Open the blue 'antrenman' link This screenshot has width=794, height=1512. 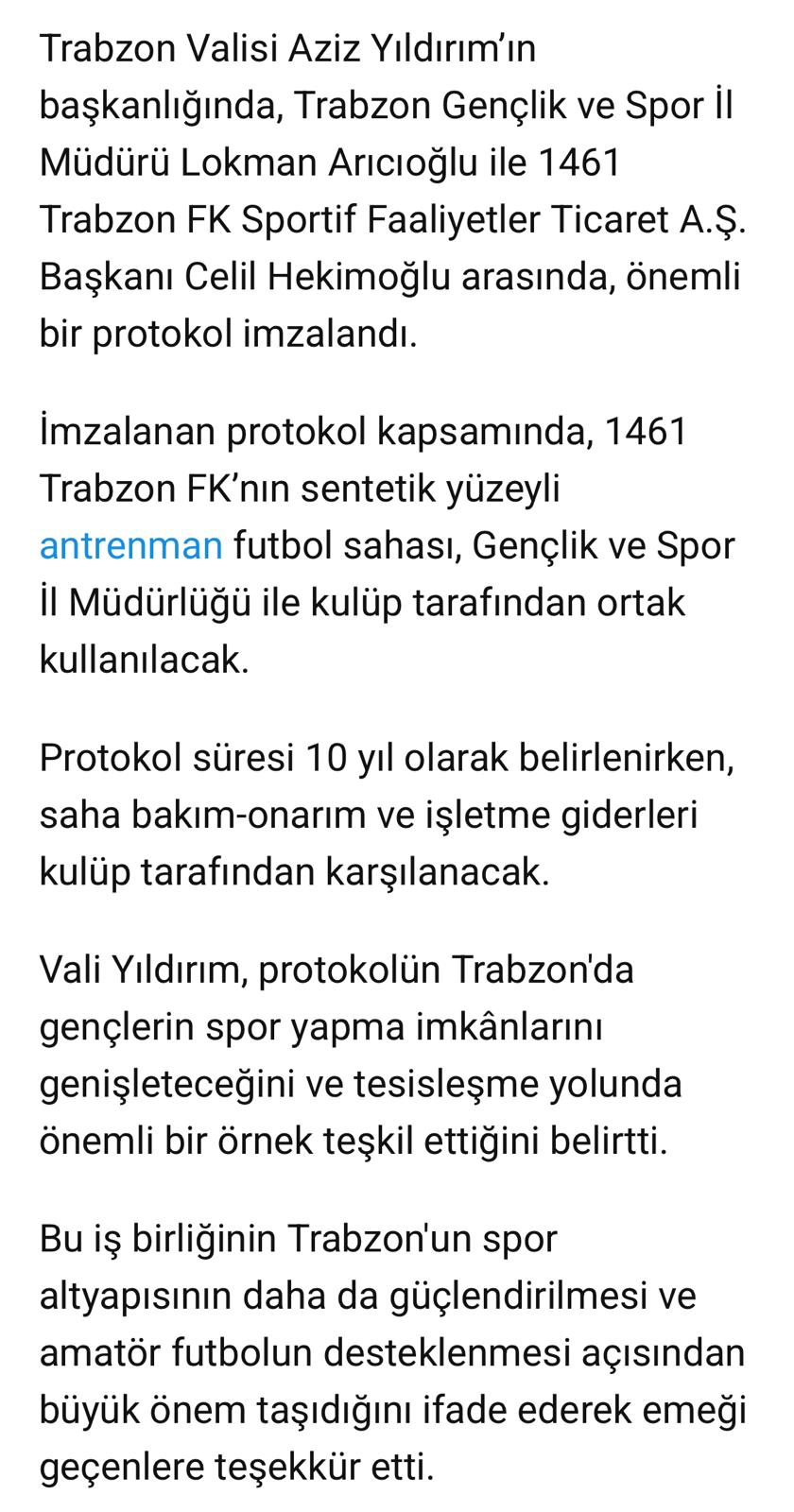click(x=130, y=547)
